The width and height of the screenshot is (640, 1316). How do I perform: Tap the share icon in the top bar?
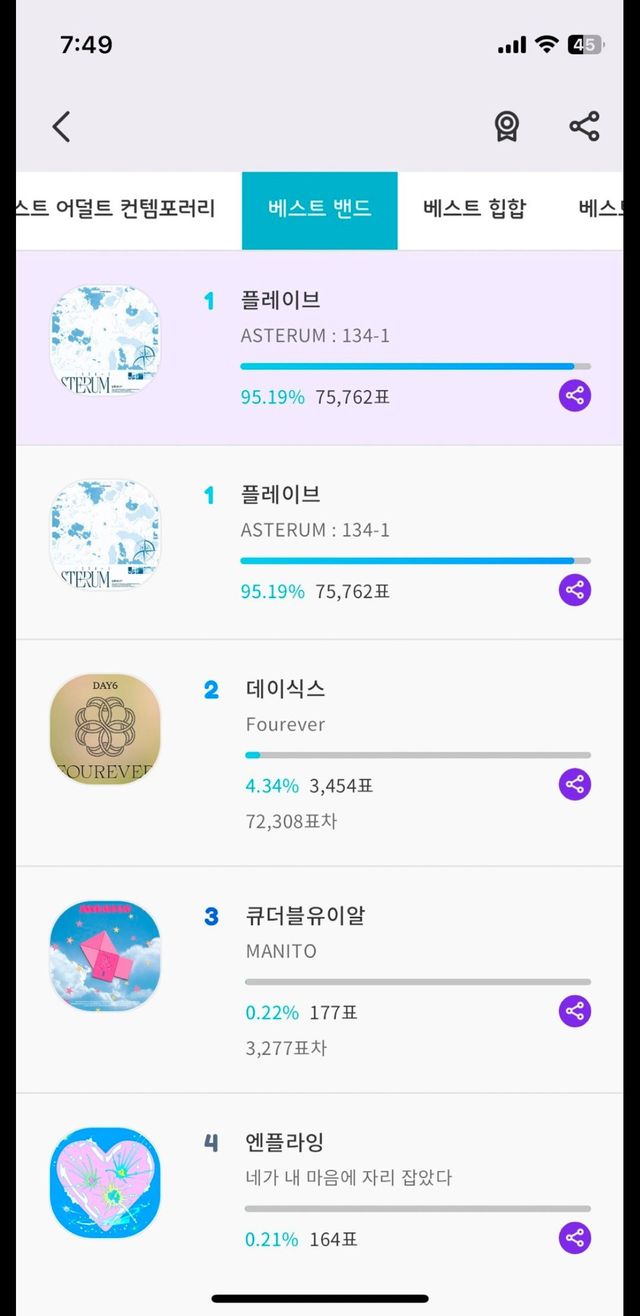[x=584, y=127]
